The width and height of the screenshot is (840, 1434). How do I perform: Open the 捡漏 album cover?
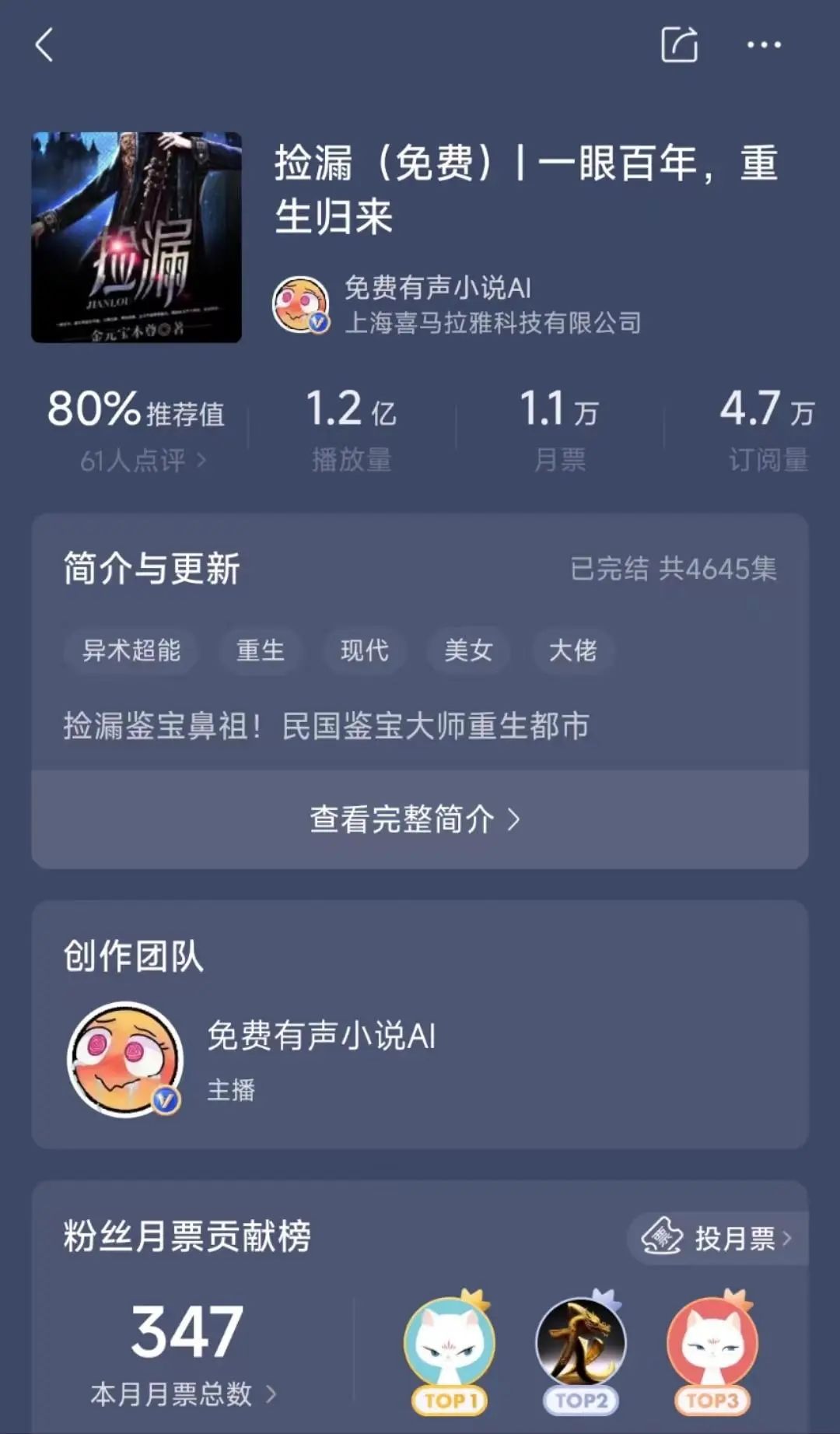coord(136,237)
